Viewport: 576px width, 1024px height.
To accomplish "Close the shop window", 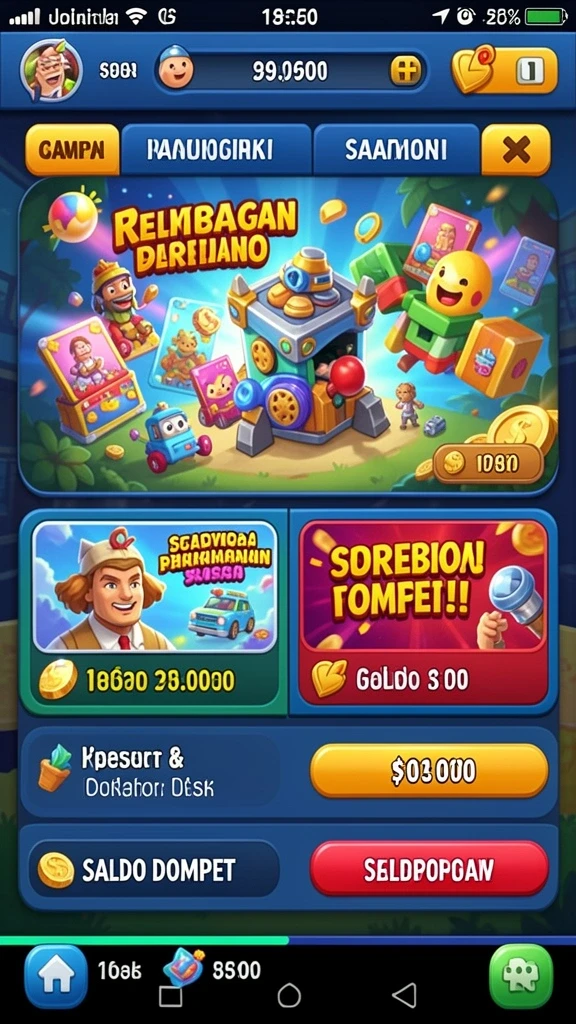I will 516,150.
